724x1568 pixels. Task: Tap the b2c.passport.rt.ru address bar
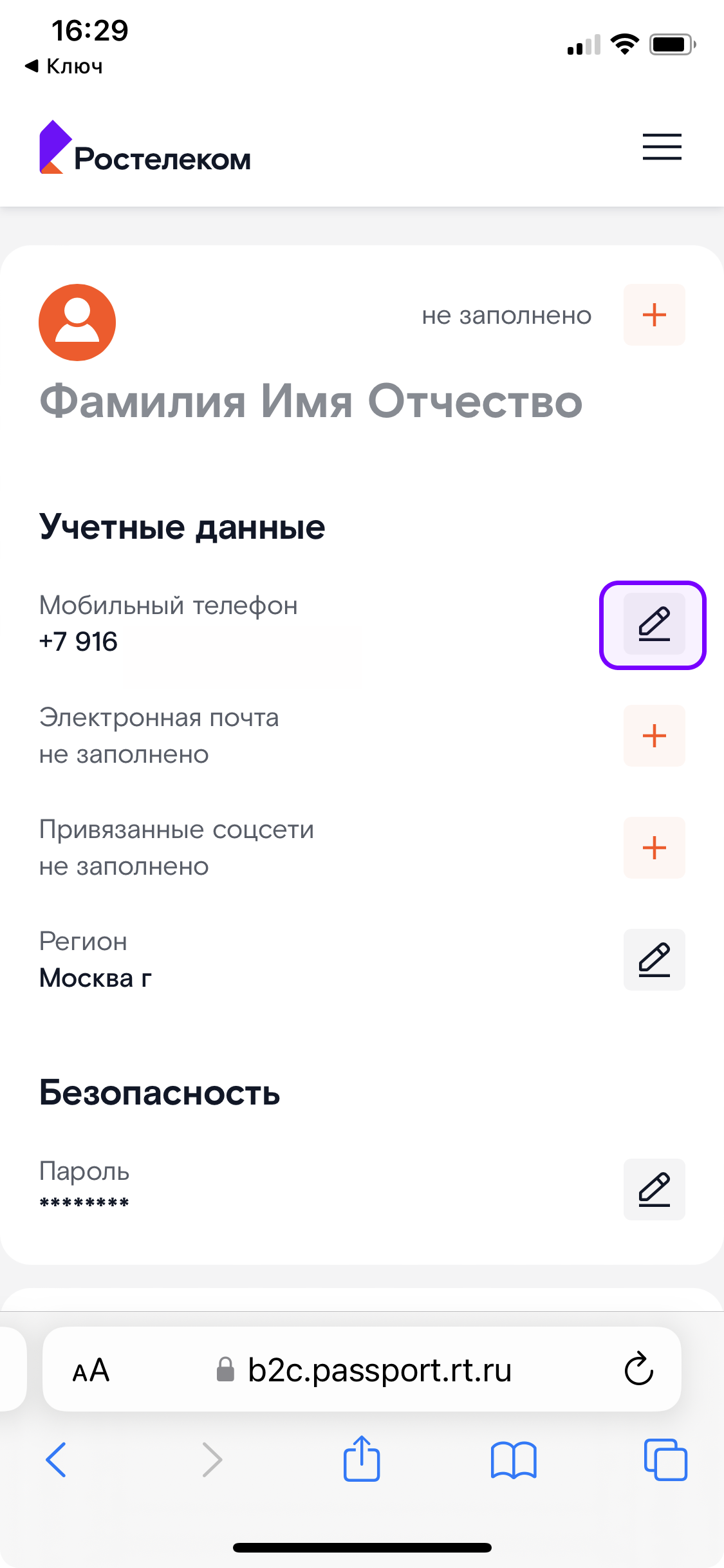(x=378, y=1370)
